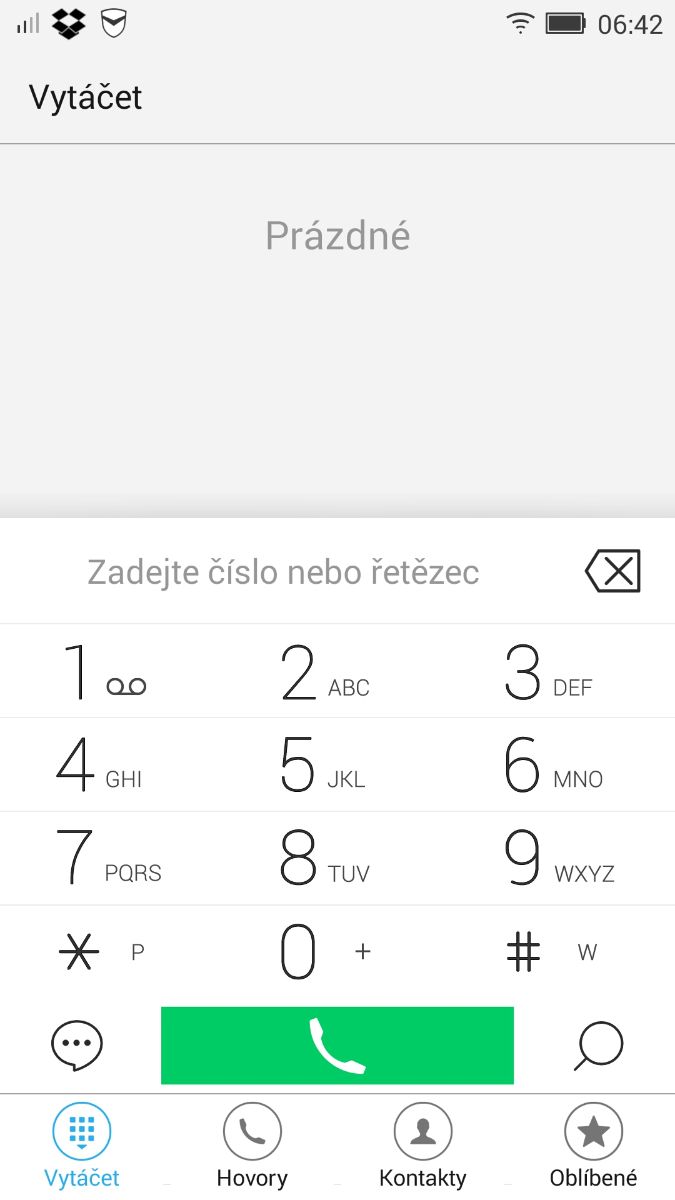Tap the backspace delete icon

pyautogui.click(x=613, y=572)
